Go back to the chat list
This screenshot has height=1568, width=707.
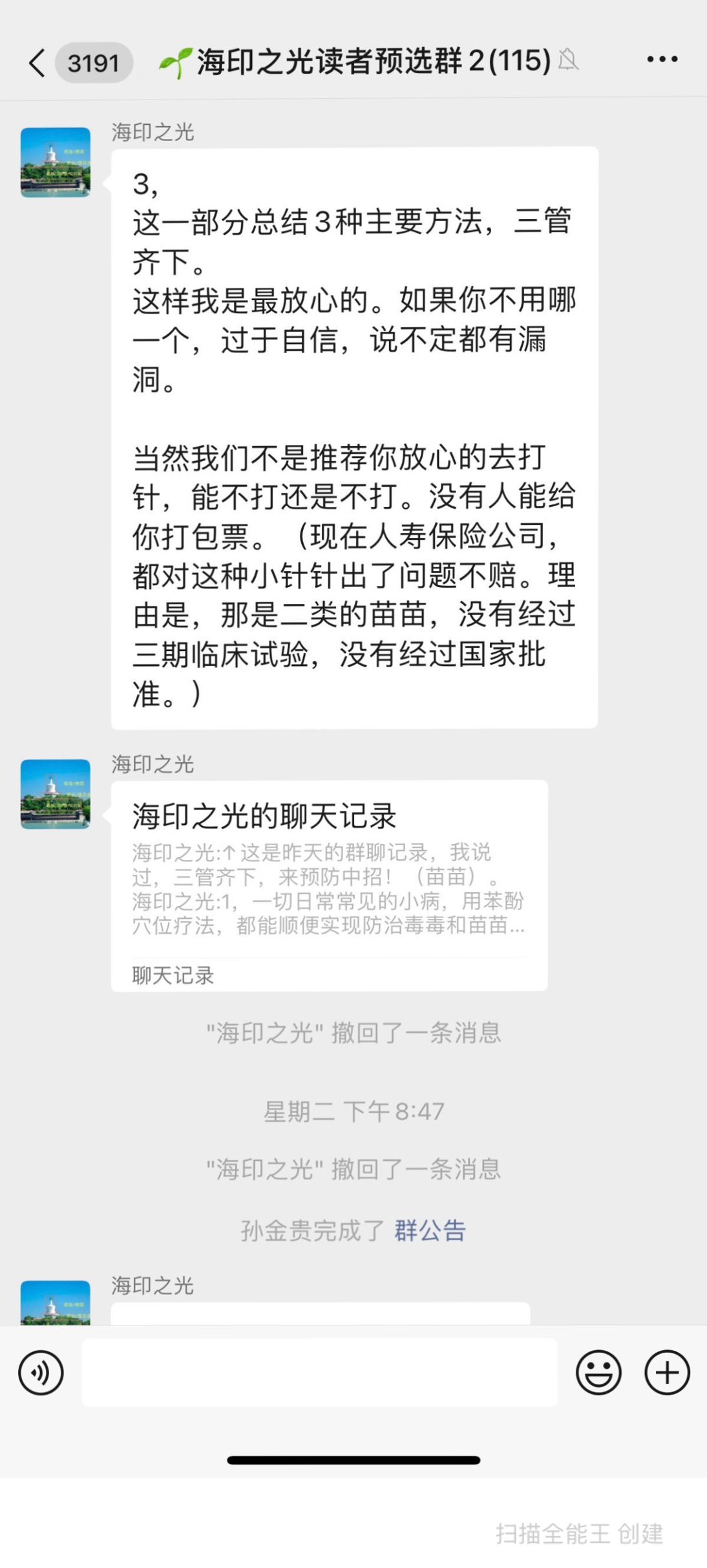pos(37,63)
